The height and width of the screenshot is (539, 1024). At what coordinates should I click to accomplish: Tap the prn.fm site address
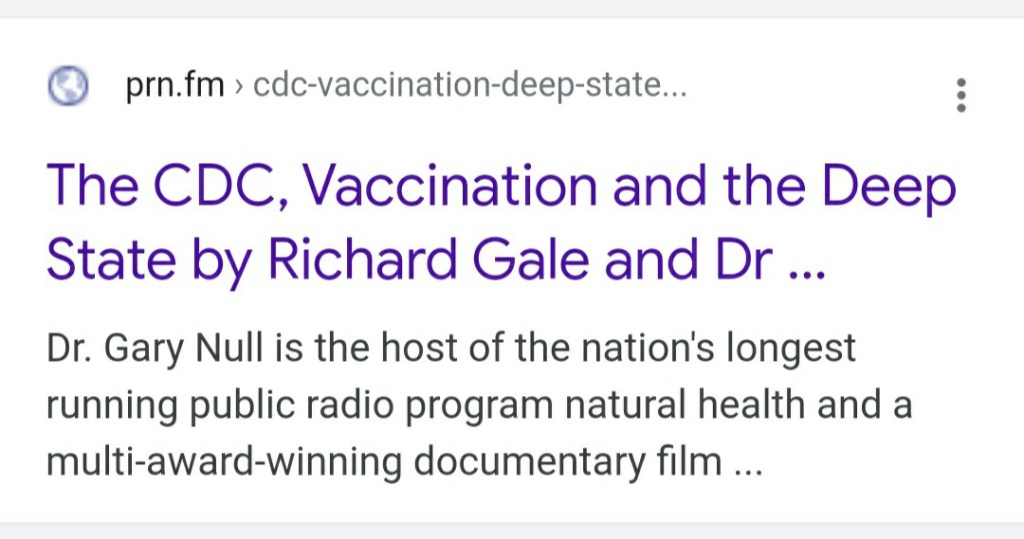(175, 87)
